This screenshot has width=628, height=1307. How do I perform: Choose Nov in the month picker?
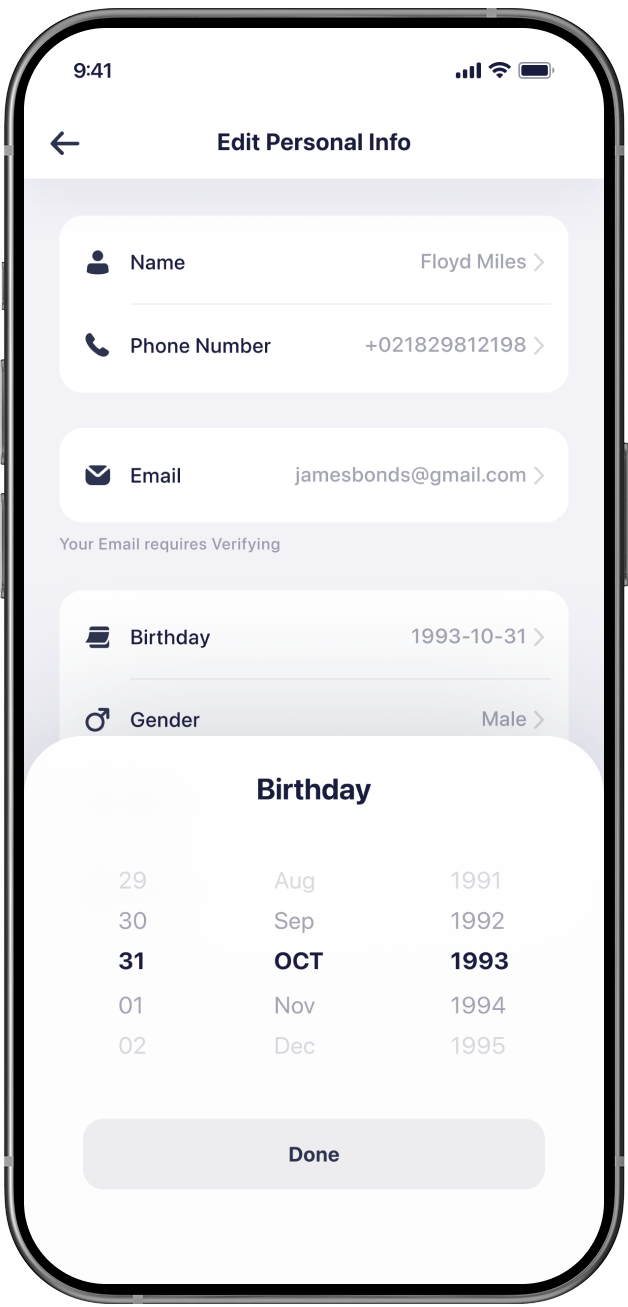[x=294, y=1005]
